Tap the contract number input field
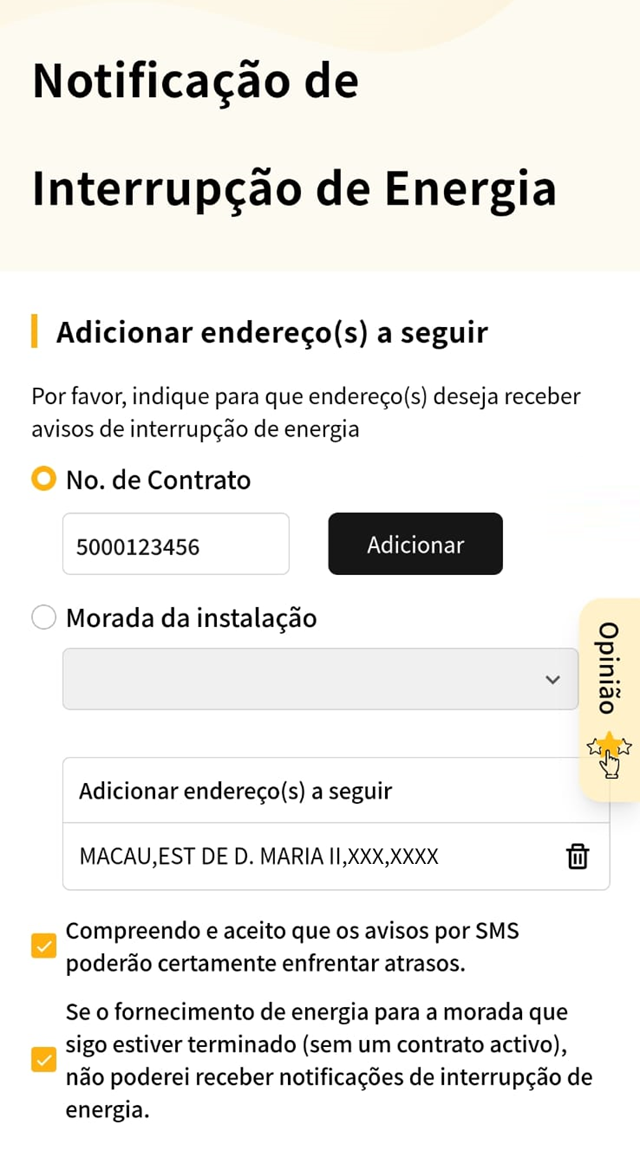 pos(176,544)
